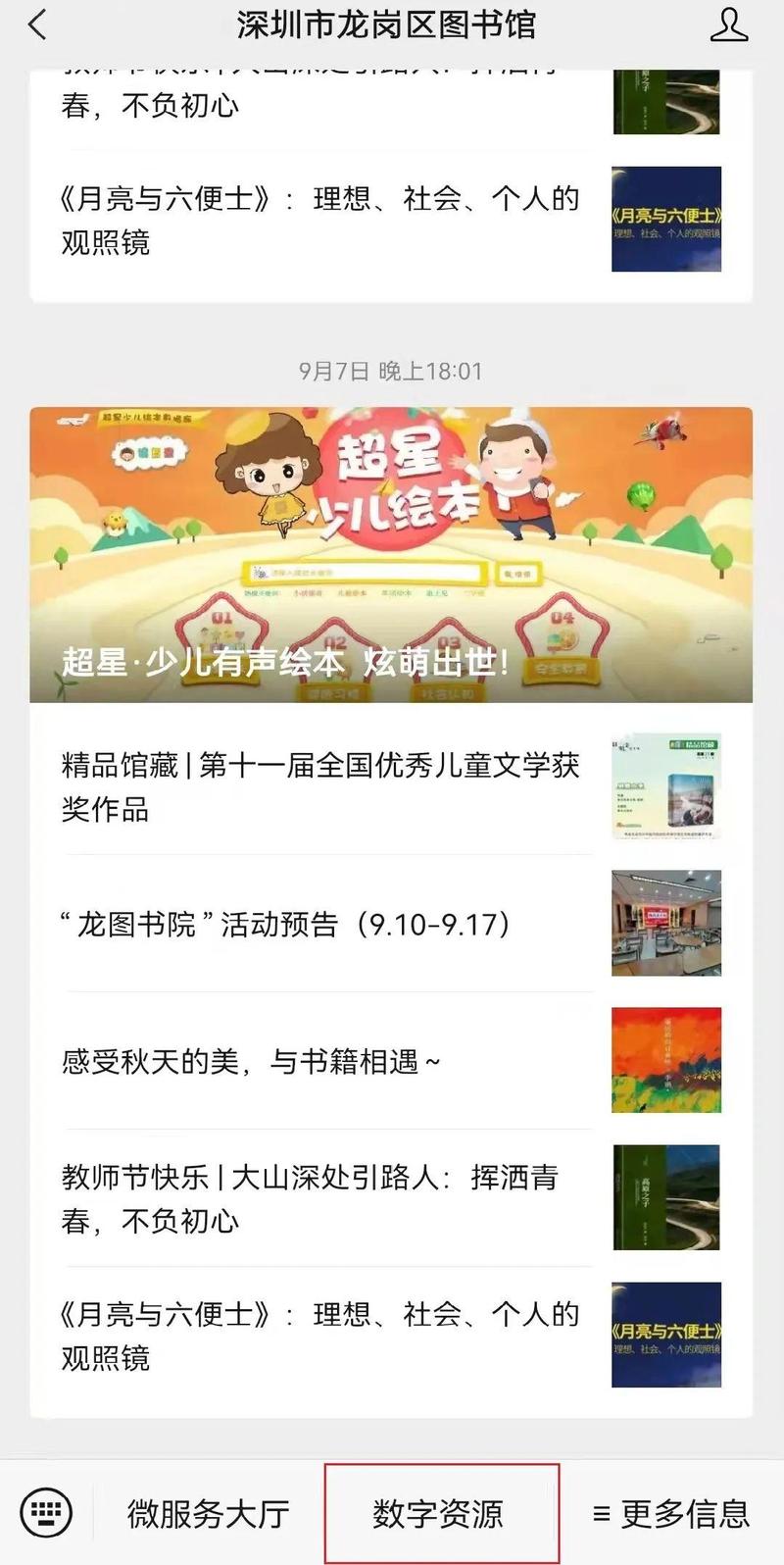Switch to keyboard input mode
Image resolution: width=784 pixels, height=1565 pixels.
click(46, 1513)
